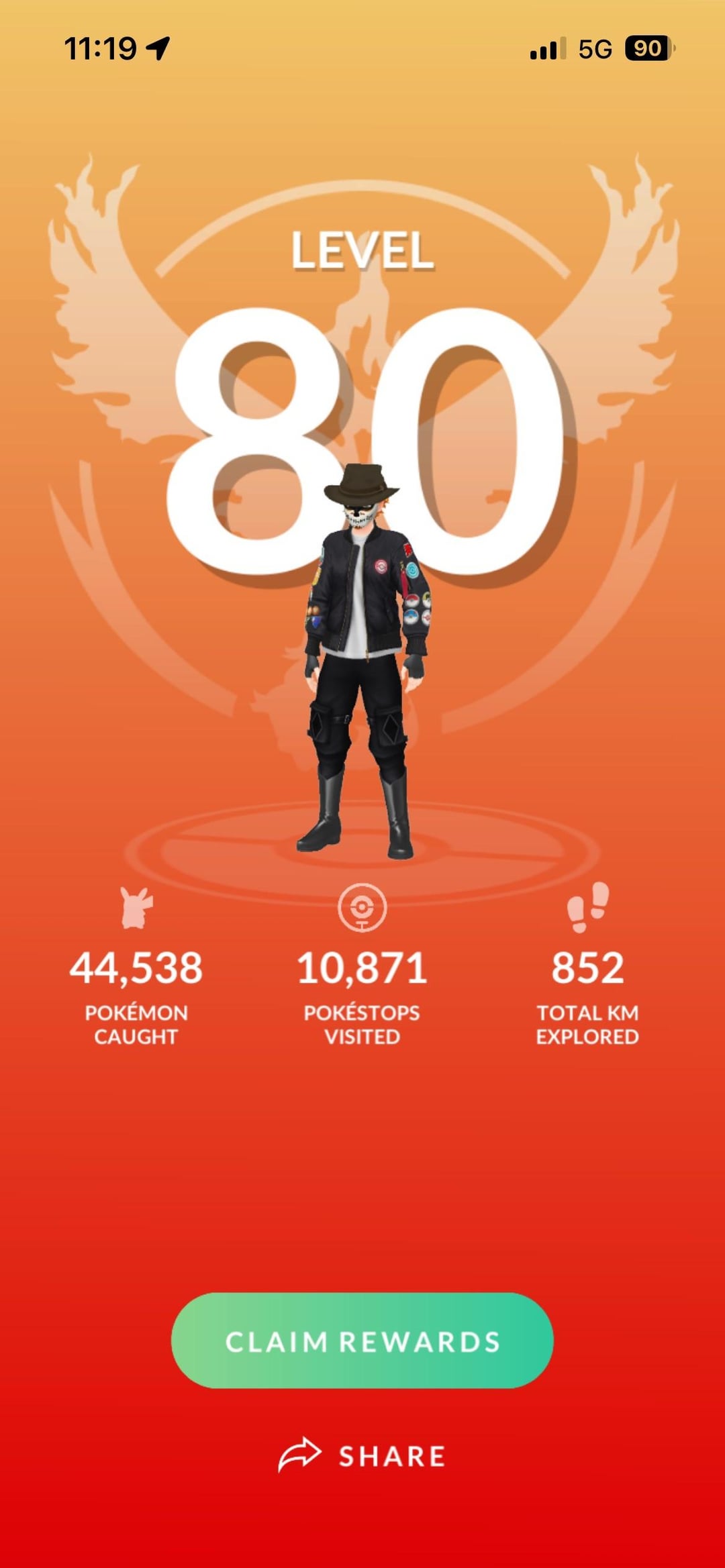The image size is (725, 1568).
Task: Share the level-up achievement
Action: 362,1455
